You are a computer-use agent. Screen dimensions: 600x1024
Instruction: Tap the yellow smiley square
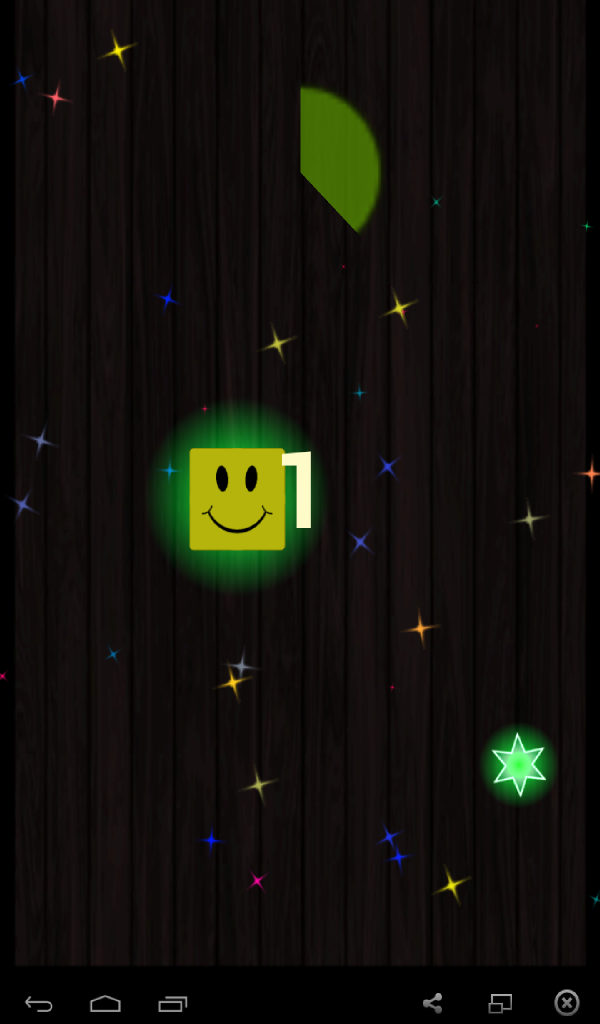pyautogui.click(x=237, y=499)
